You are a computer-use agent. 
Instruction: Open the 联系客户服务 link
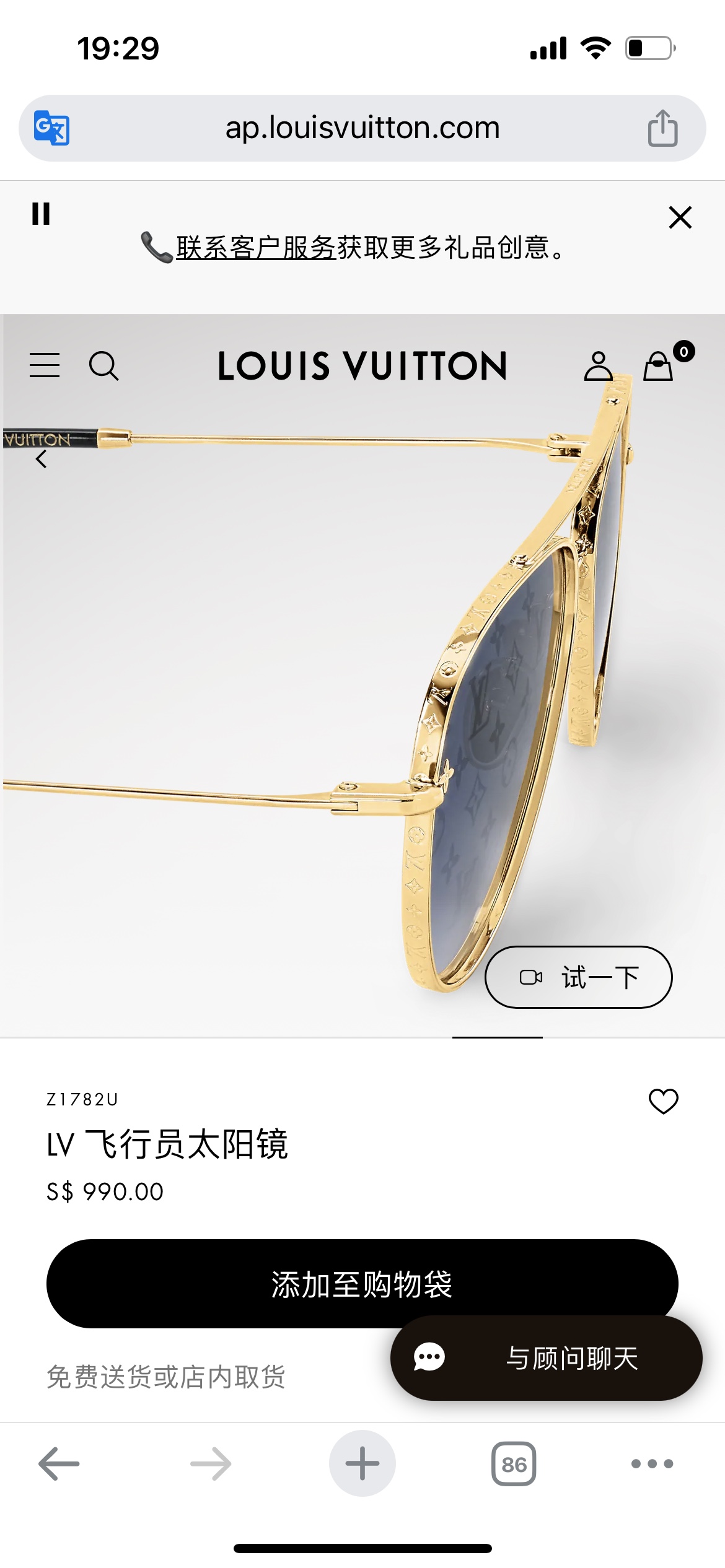(256, 248)
